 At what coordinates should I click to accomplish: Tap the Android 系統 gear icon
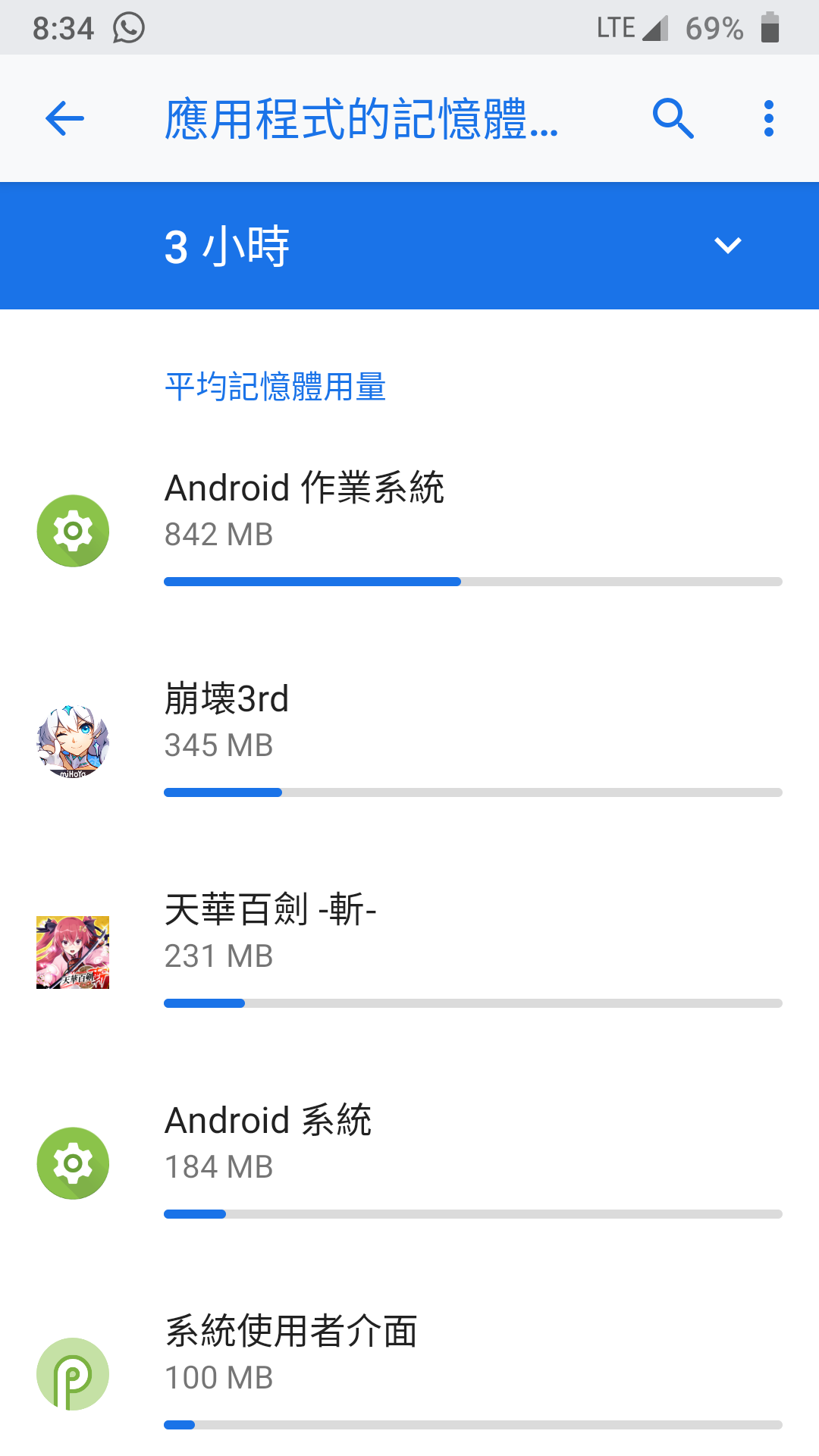click(x=74, y=1163)
